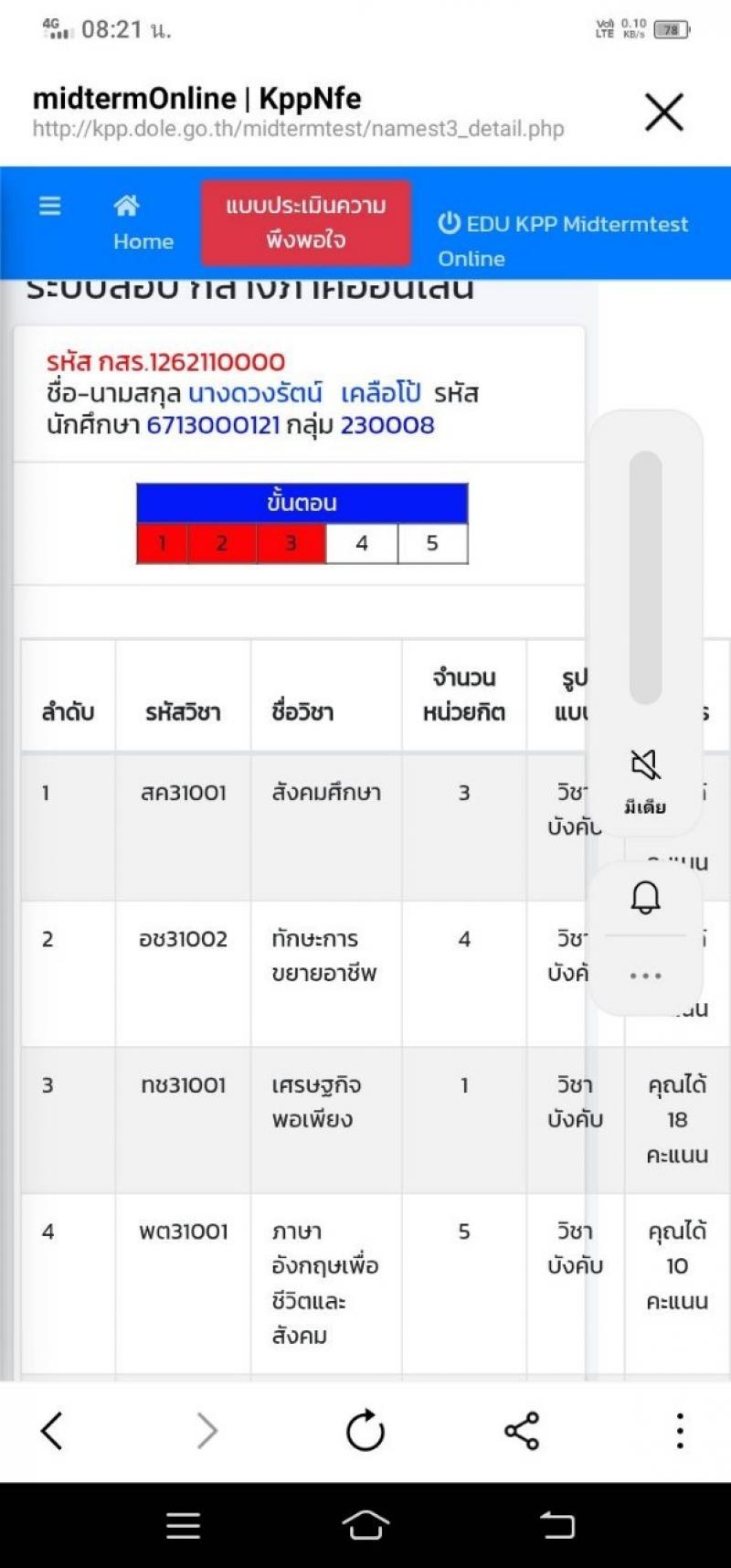
Task: Tap the power logout icon beside EDU KPP
Action: [x=449, y=223]
